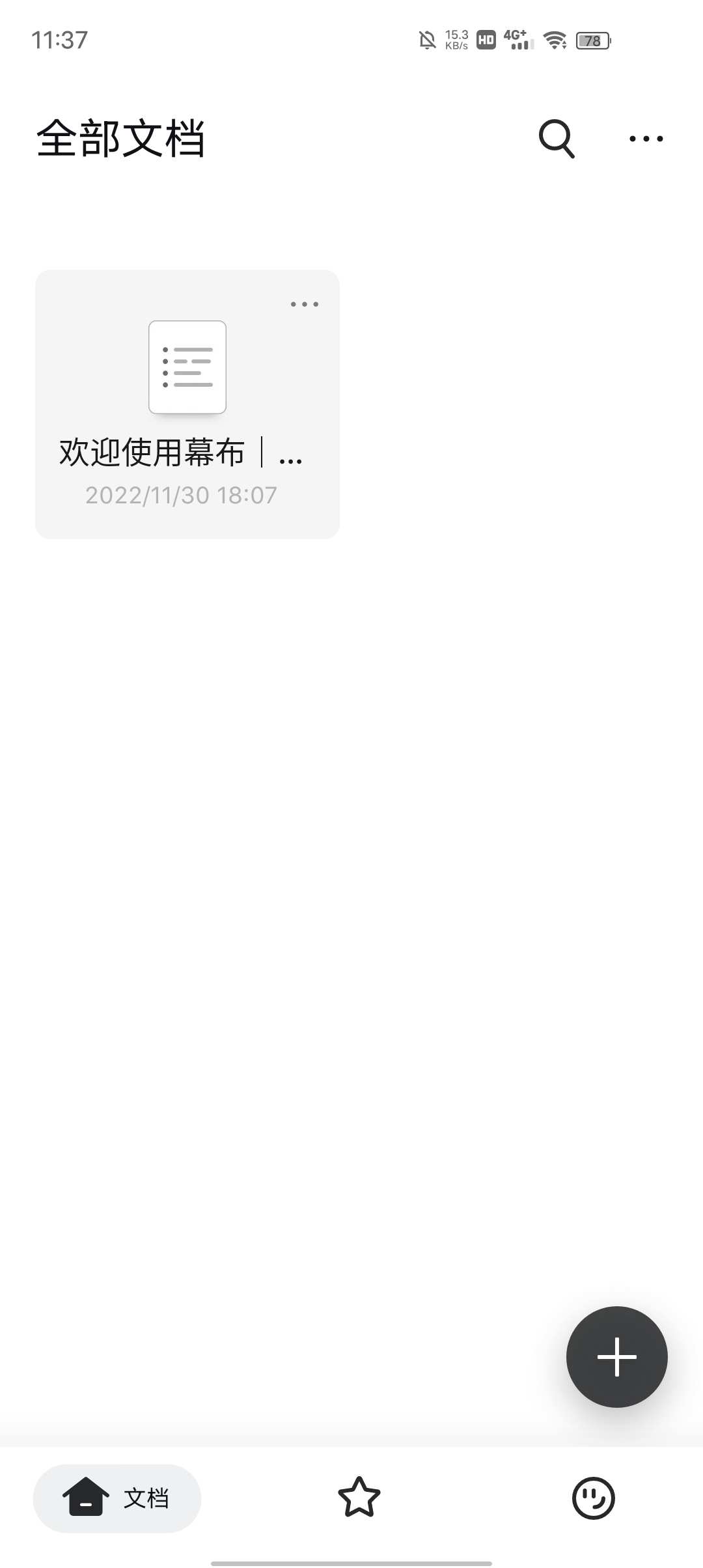Open the overflow menu beside search
The height and width of the screenshot is (1568, 703).
(646, 139)
